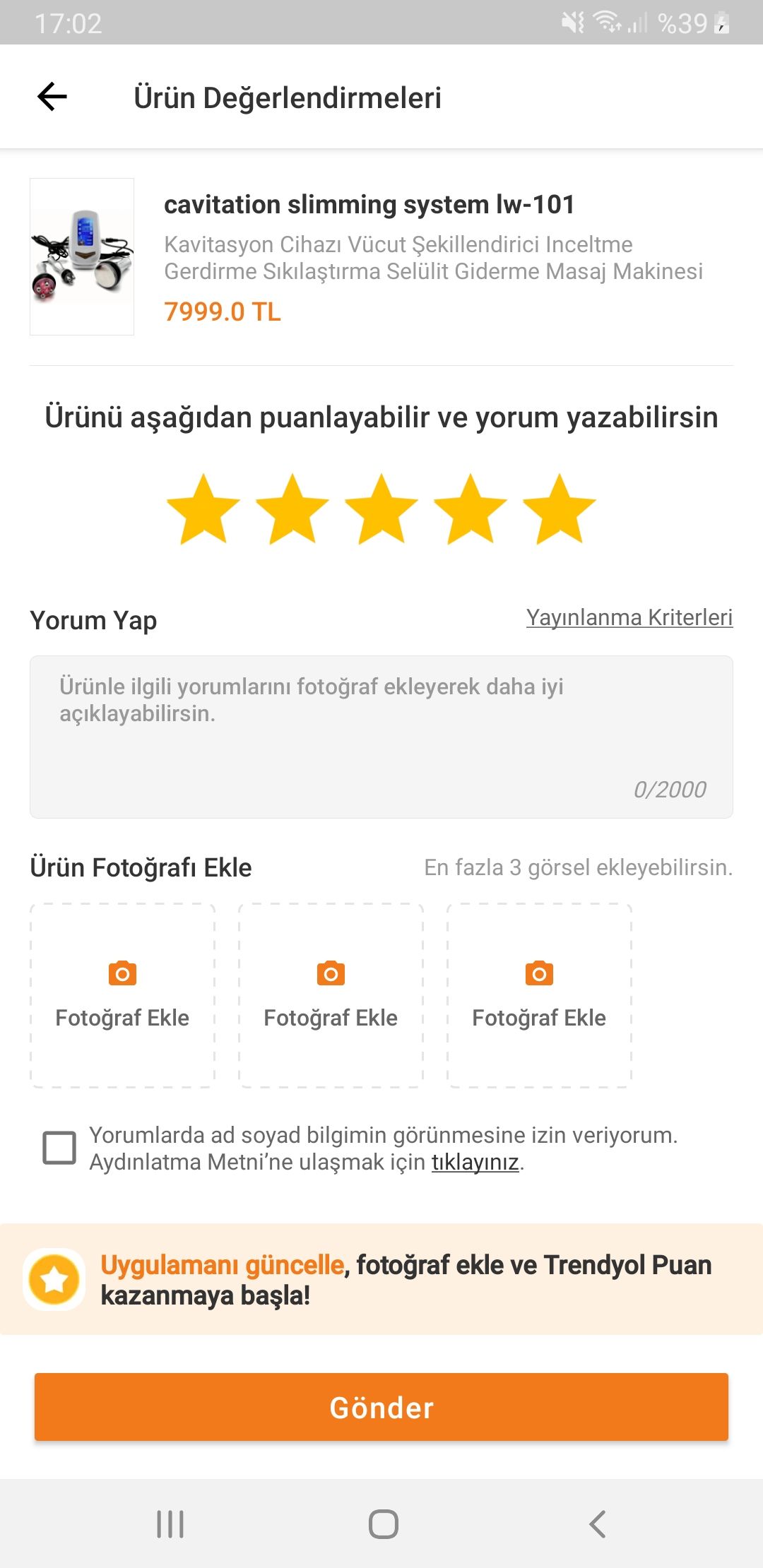This screenshot has height=1568, width=763.
Task: Open the cavitation slimming system product image
Action: coord(82,256)
